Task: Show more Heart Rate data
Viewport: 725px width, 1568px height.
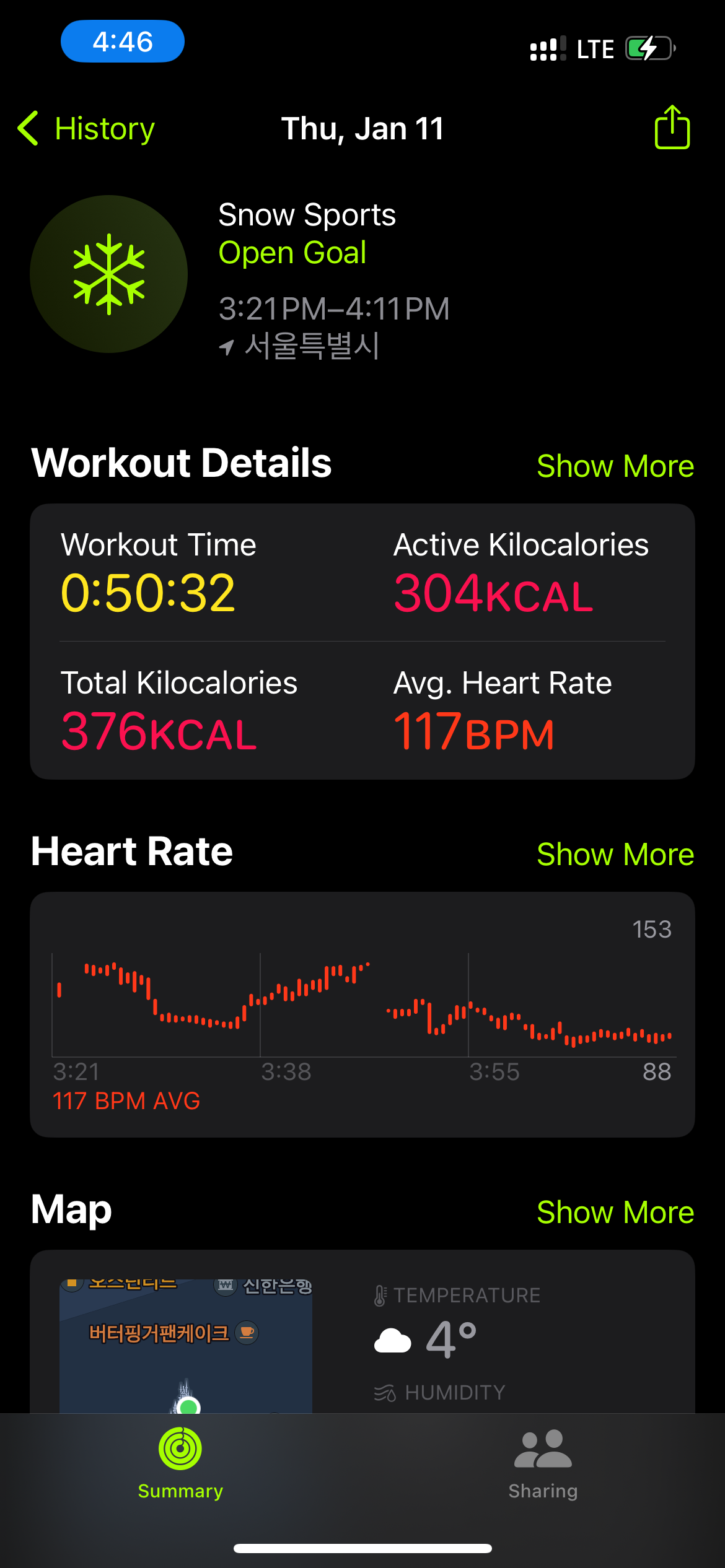Action: pyautogui.click(x=615, y=854)
